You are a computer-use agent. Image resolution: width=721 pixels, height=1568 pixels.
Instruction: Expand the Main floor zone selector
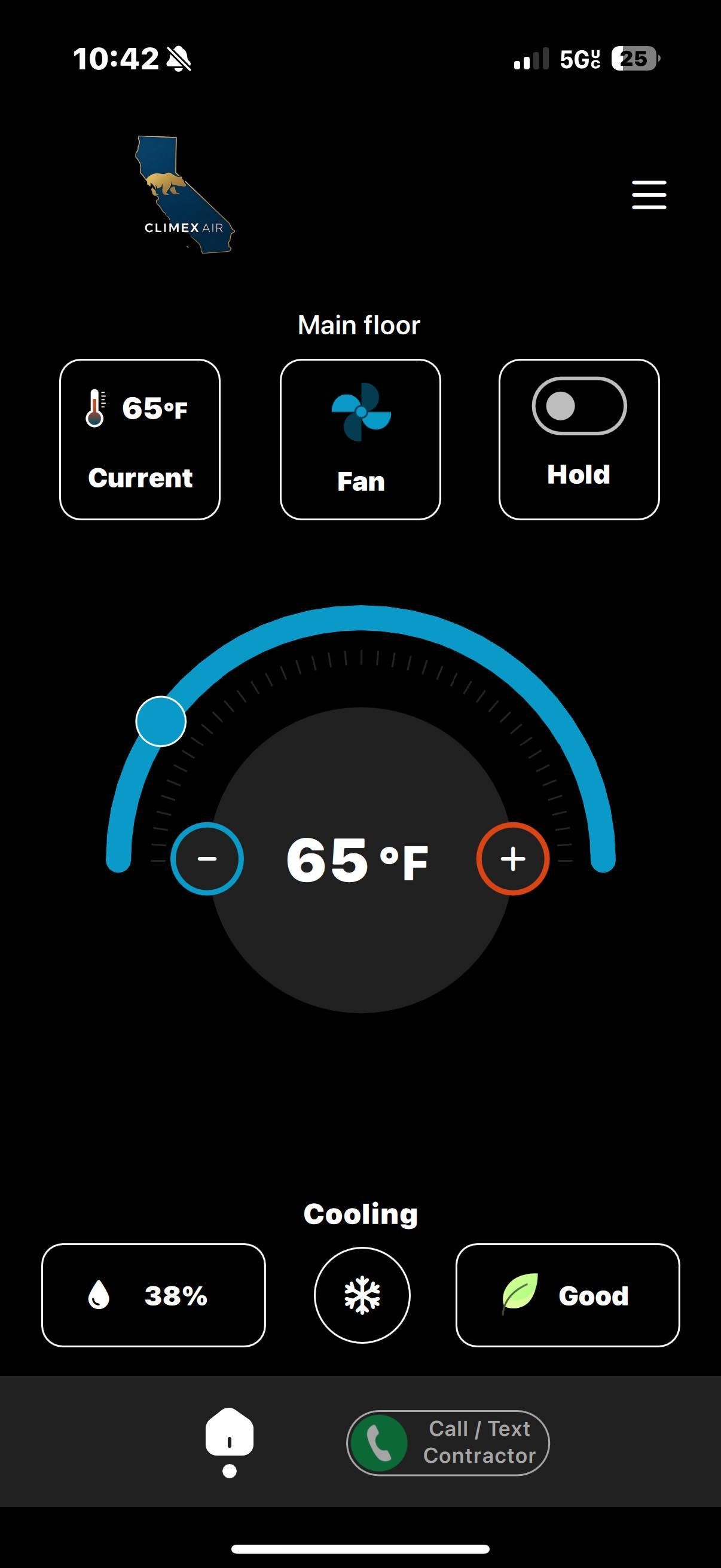tap(358, 325)
